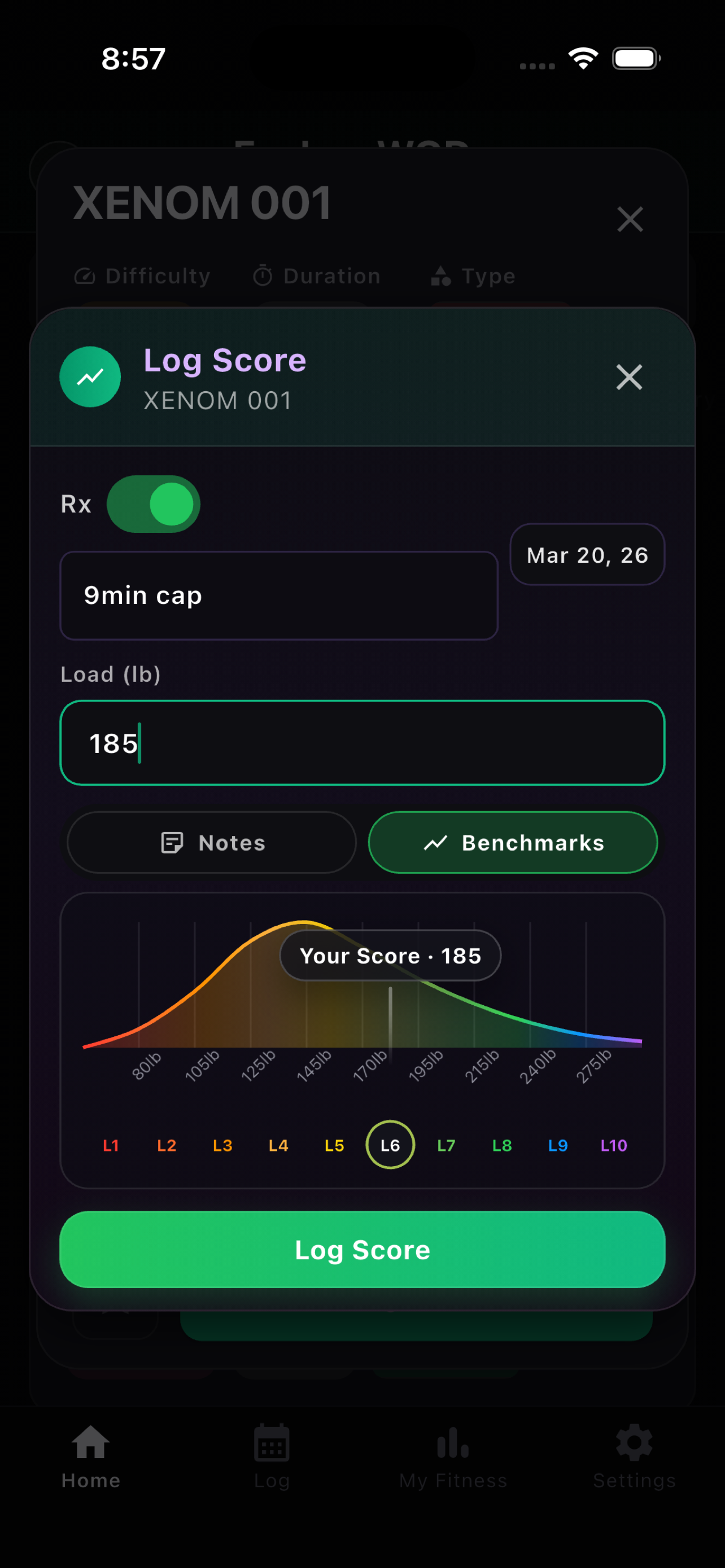
Task: Tap the 9min cap field
Action: pyautogui.click(x=279, y=595)
